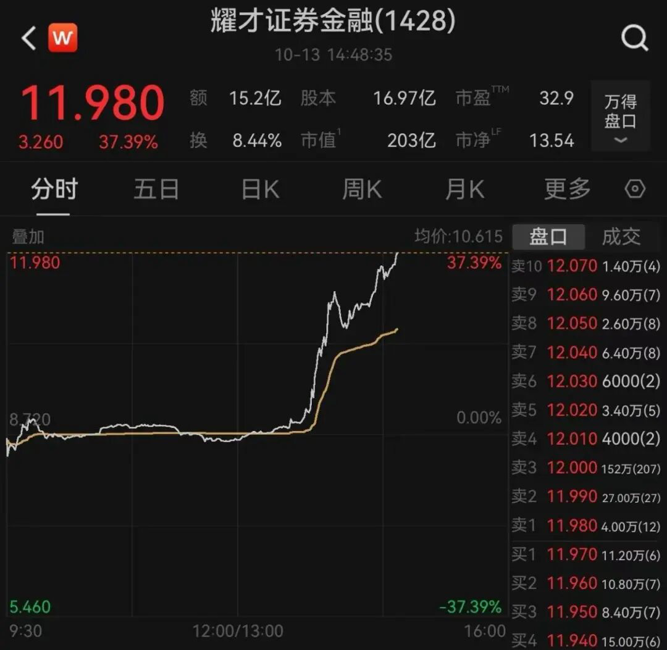This screenshot has height=650, width=667.
Task: Switch to the 盘口 order book tab
Action: [x=548, y=236]
